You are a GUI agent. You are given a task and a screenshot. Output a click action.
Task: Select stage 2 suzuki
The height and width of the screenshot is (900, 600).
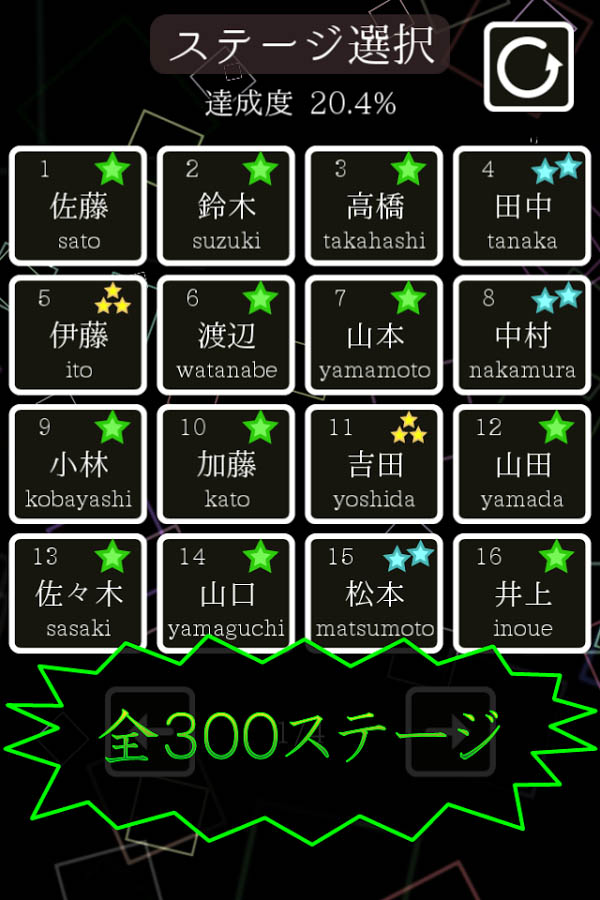(226, 206)
